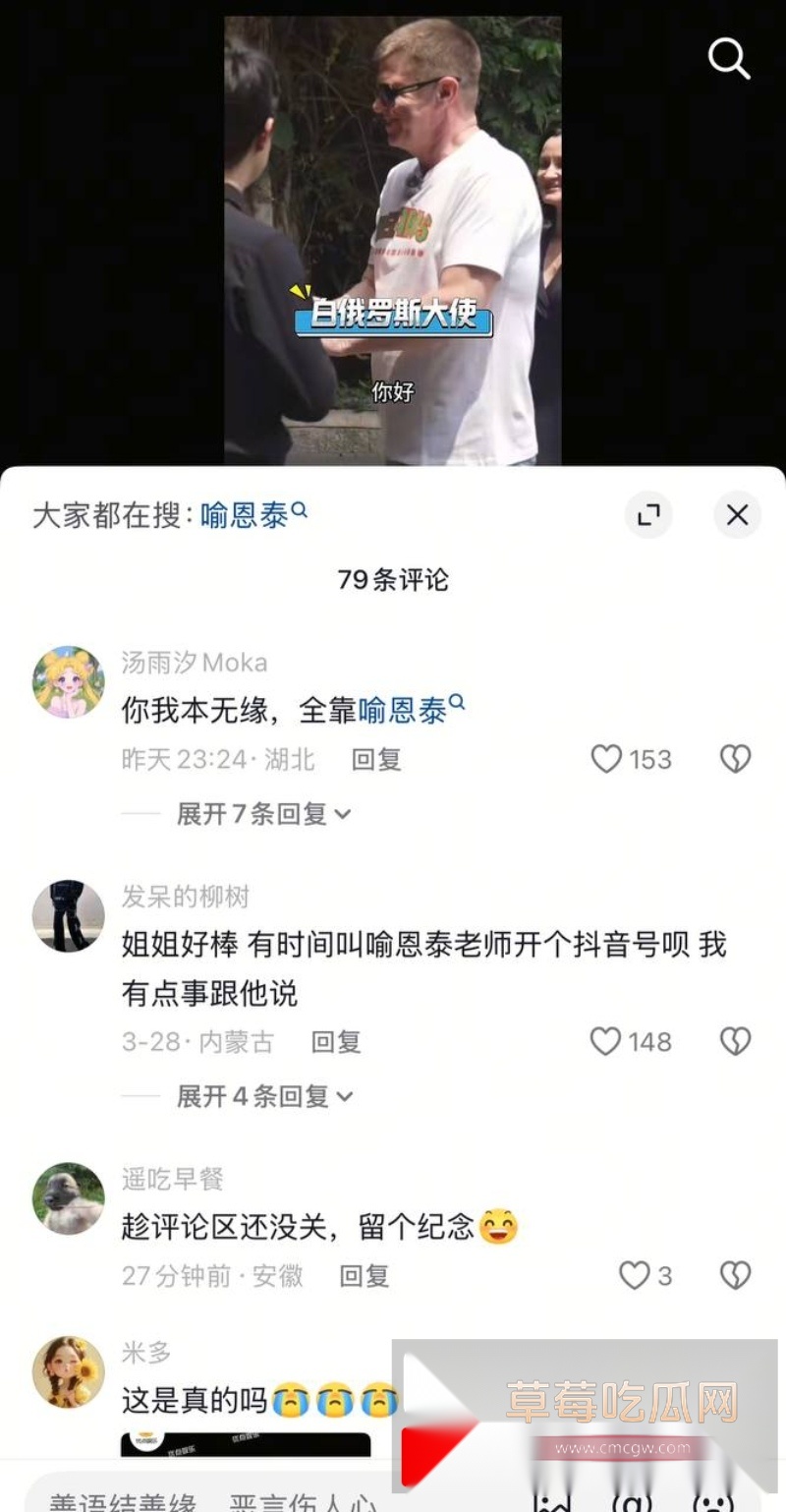
Task: Expand the comment panel to fullscreen
Action: coord(648,515)
